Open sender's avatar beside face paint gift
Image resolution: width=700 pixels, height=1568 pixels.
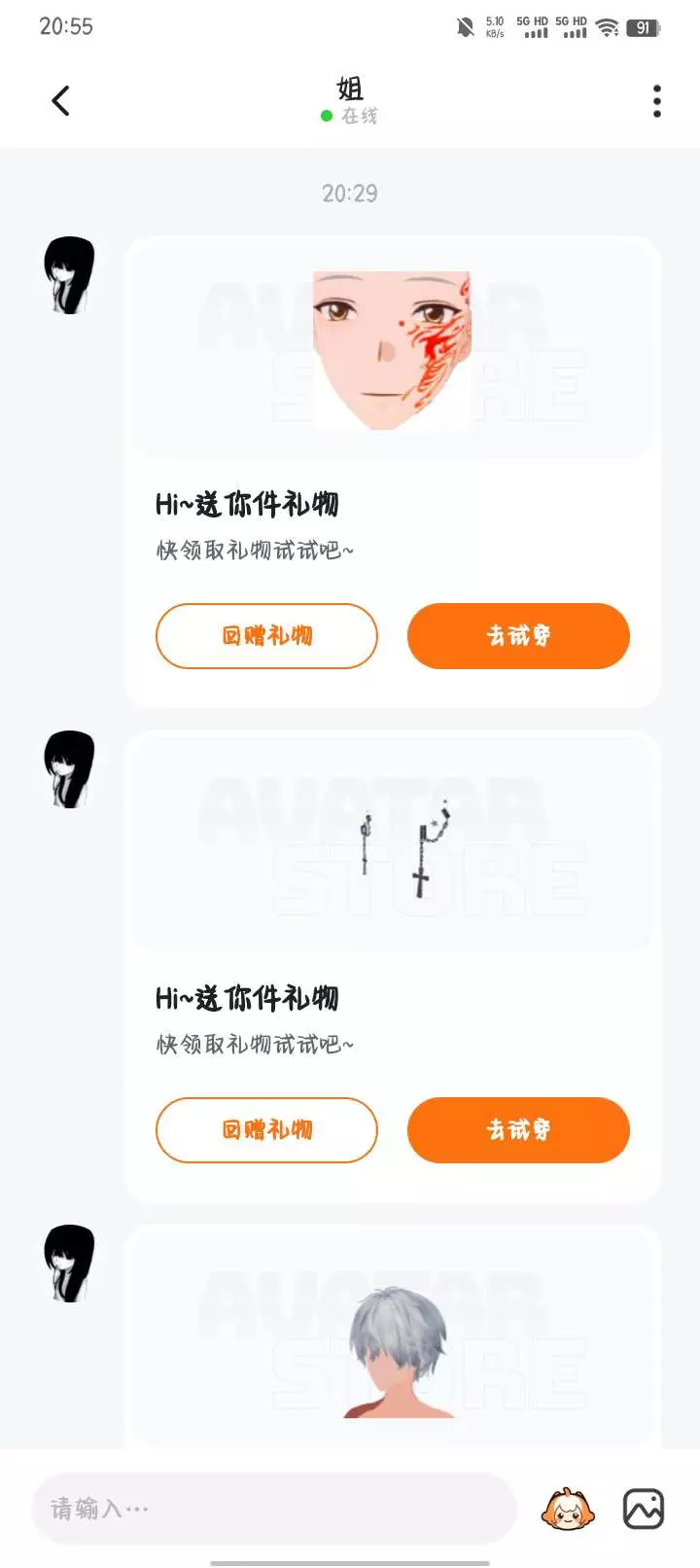(x=70, y=275)
